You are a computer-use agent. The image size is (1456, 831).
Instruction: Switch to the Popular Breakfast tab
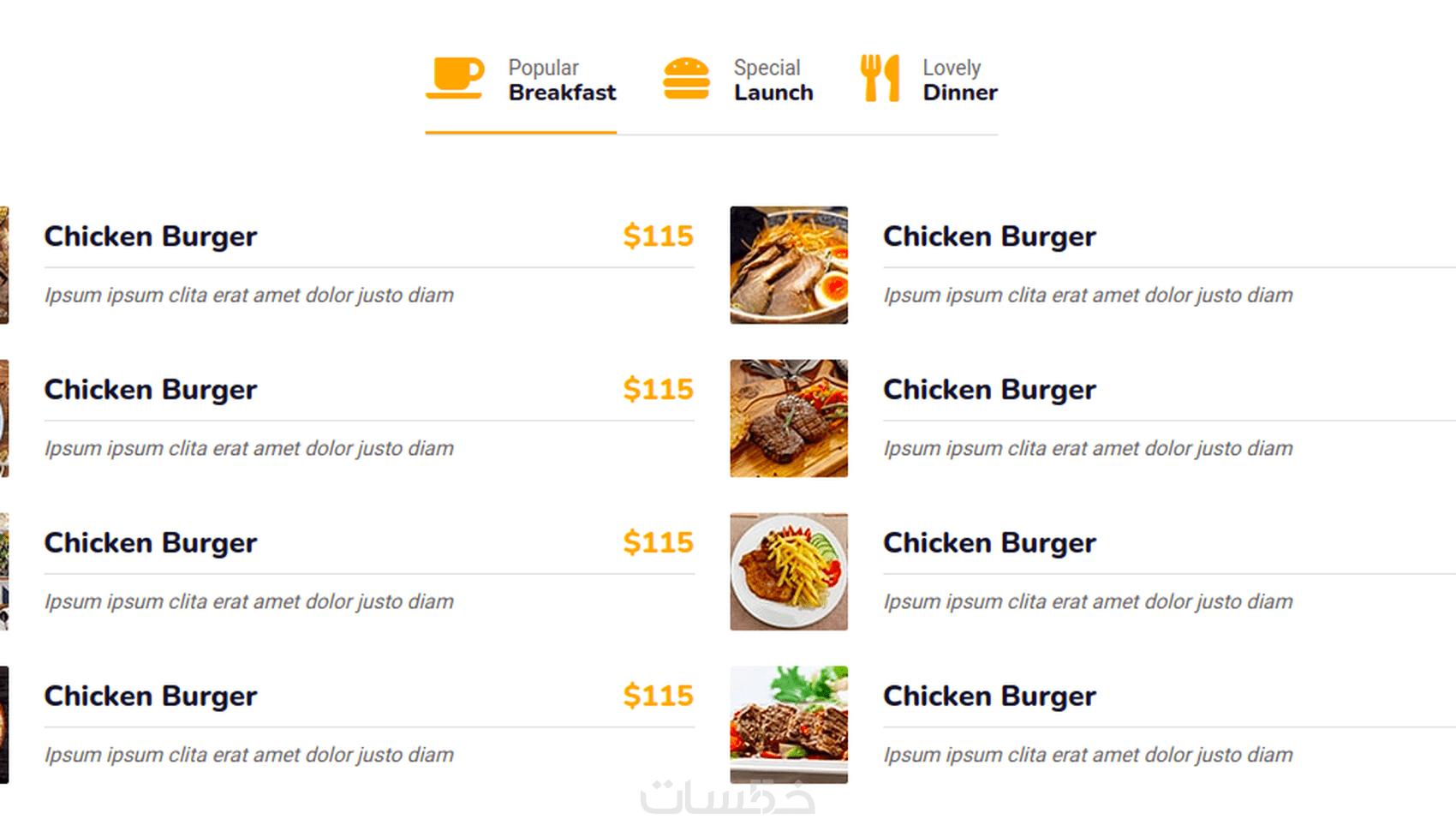tap(521, 80)
